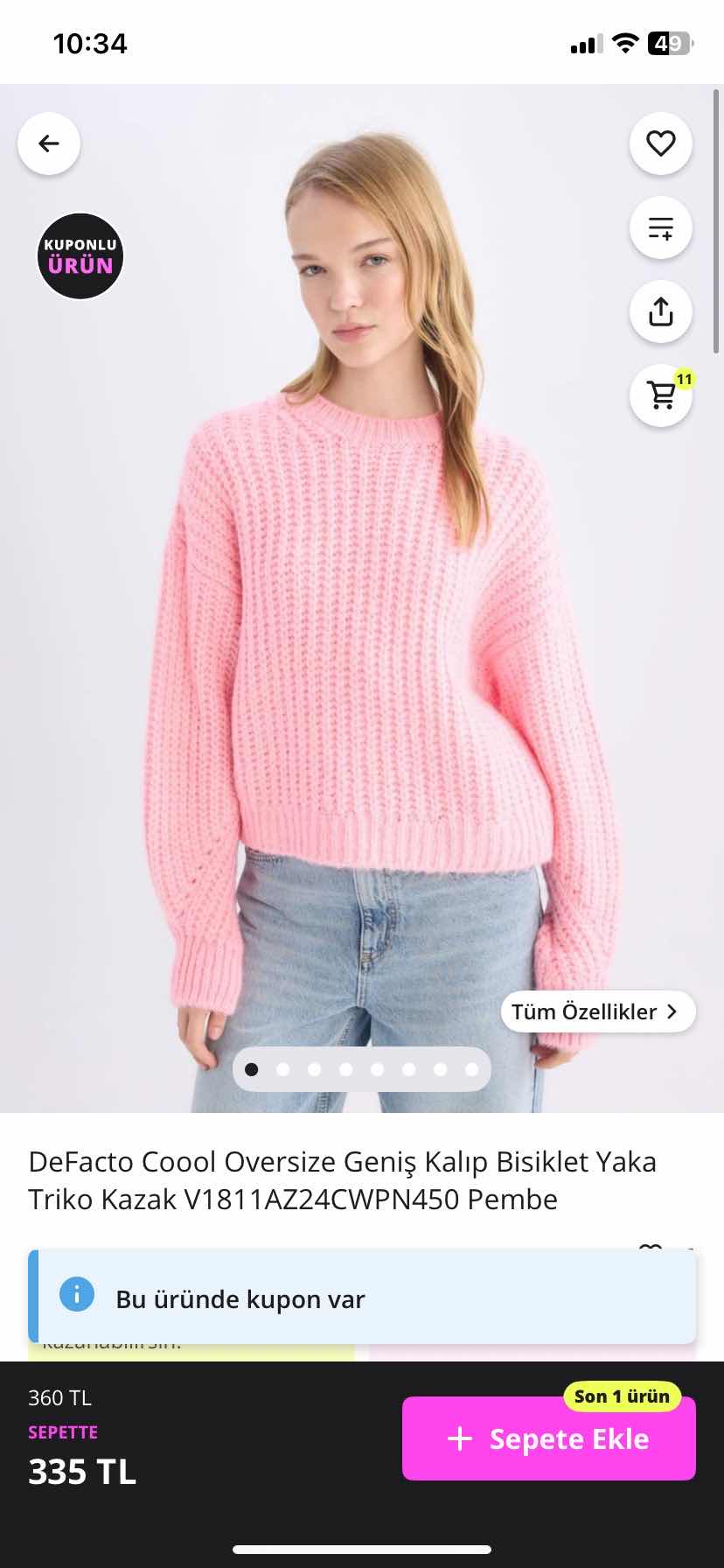Tap the Sepete Ekle button

coord(549,1438)
